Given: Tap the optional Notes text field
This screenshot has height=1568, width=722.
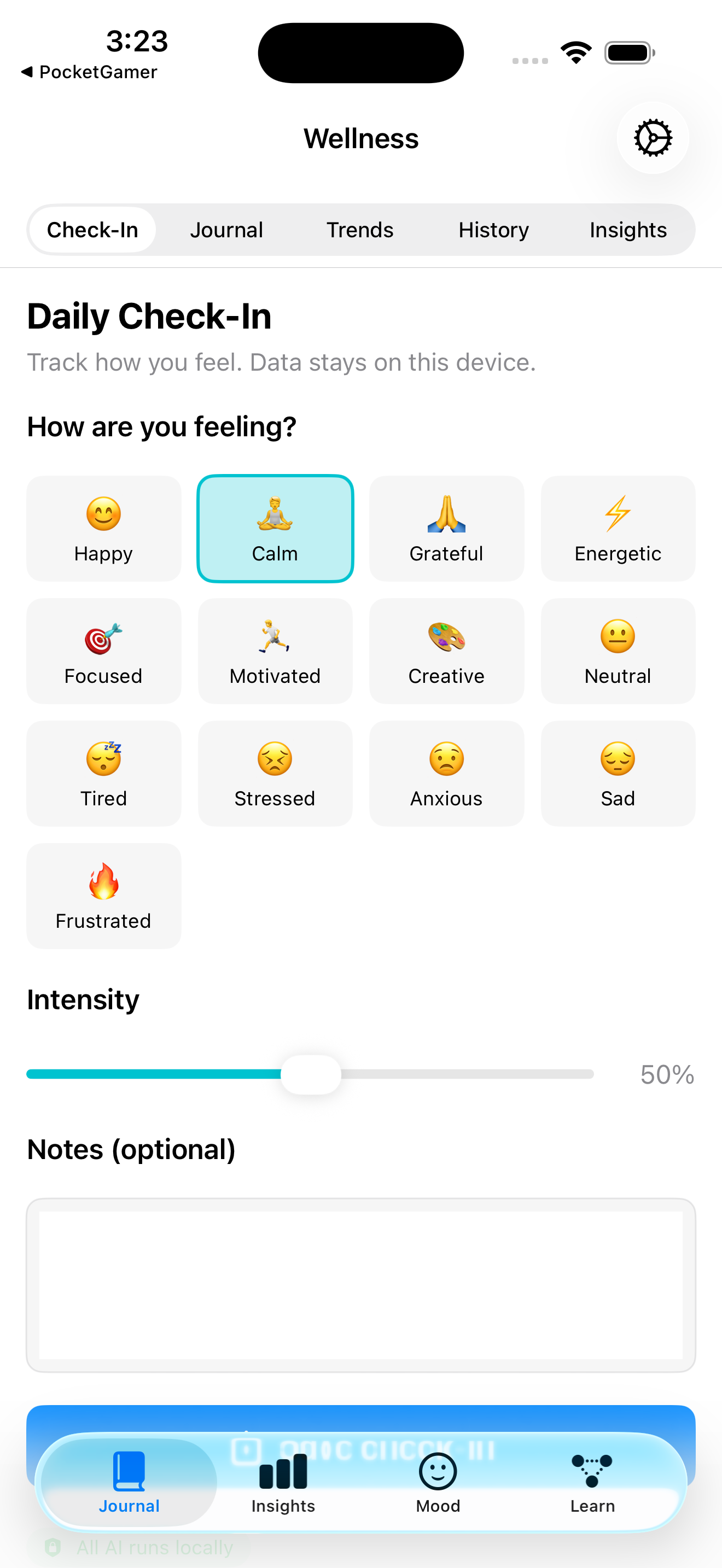Looking at the screenshot, I should pyautogui.click(x=361, y=1285).
